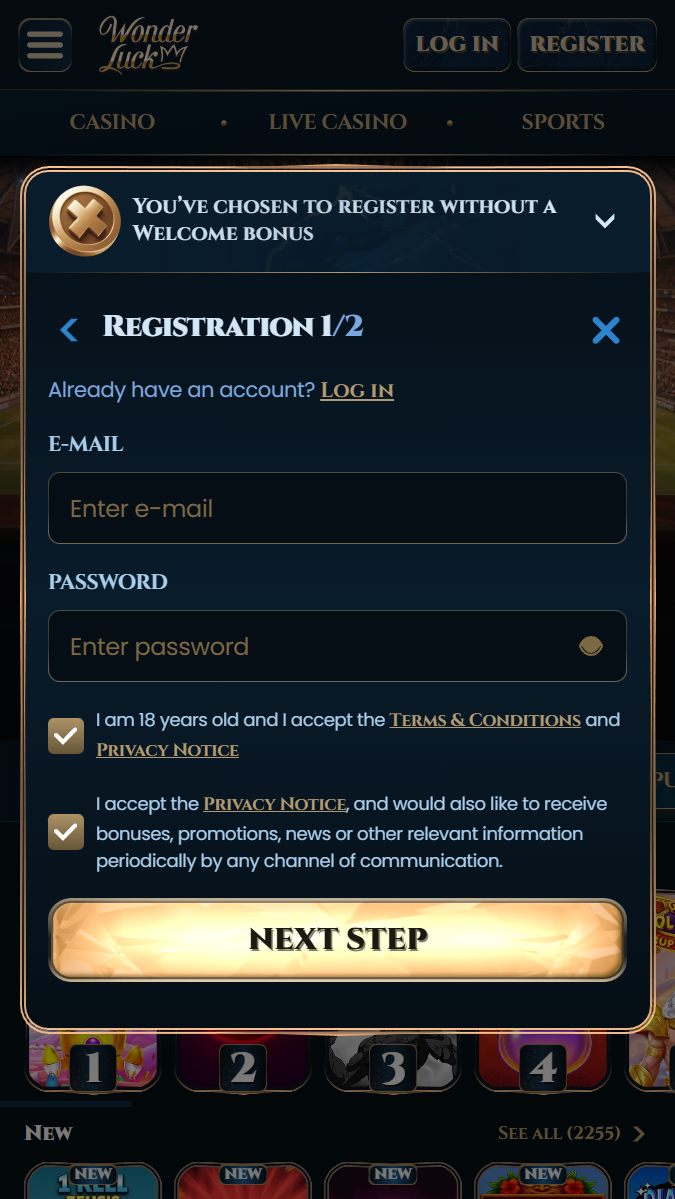675x1199 pixels.
Task: Toggle password visibility eye icon
Action: tap(591, 646)
